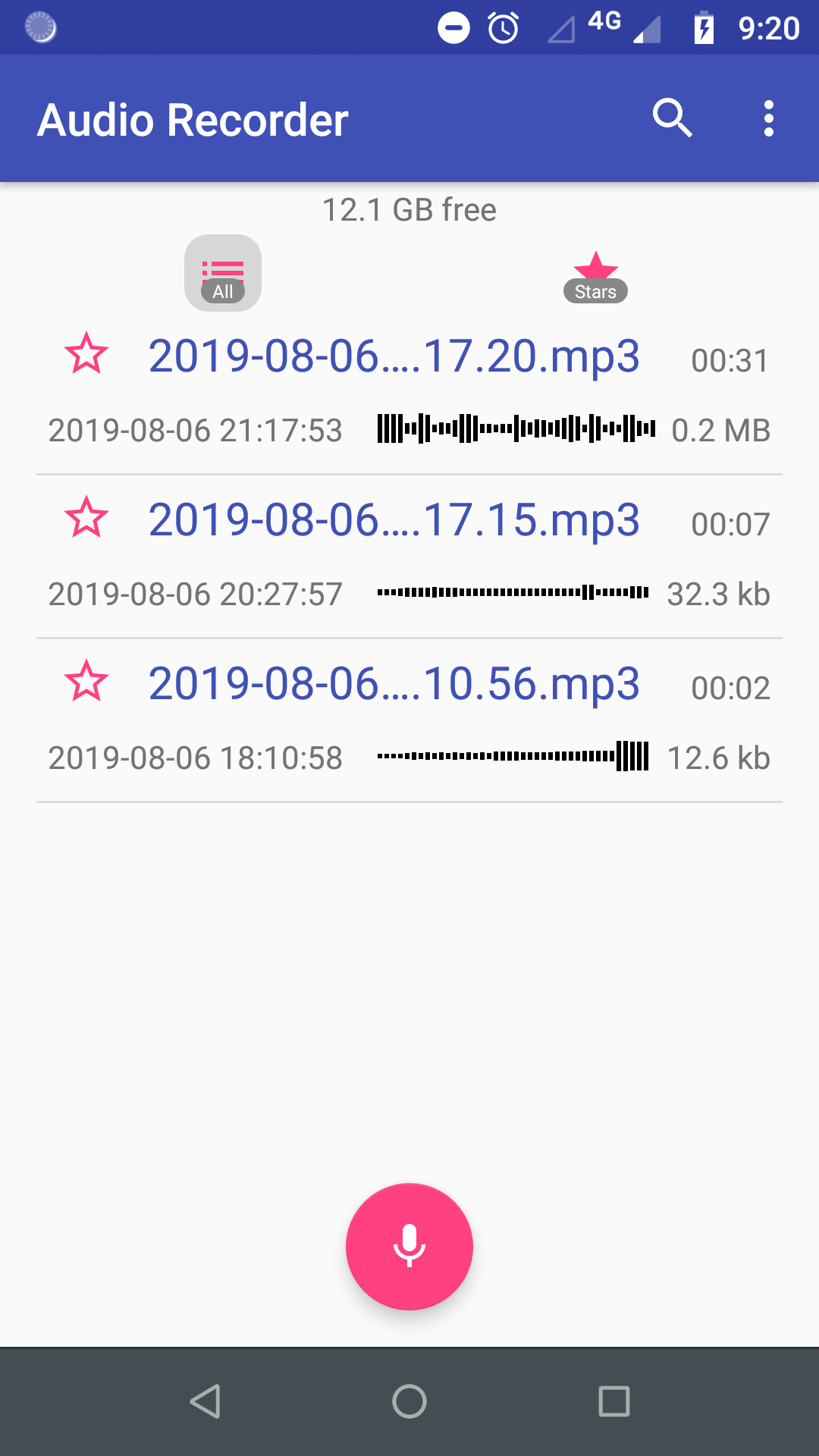Star the recording ending in 17.20.mp3
This screenshot has height=1456, width=819.
pos(86,354)
